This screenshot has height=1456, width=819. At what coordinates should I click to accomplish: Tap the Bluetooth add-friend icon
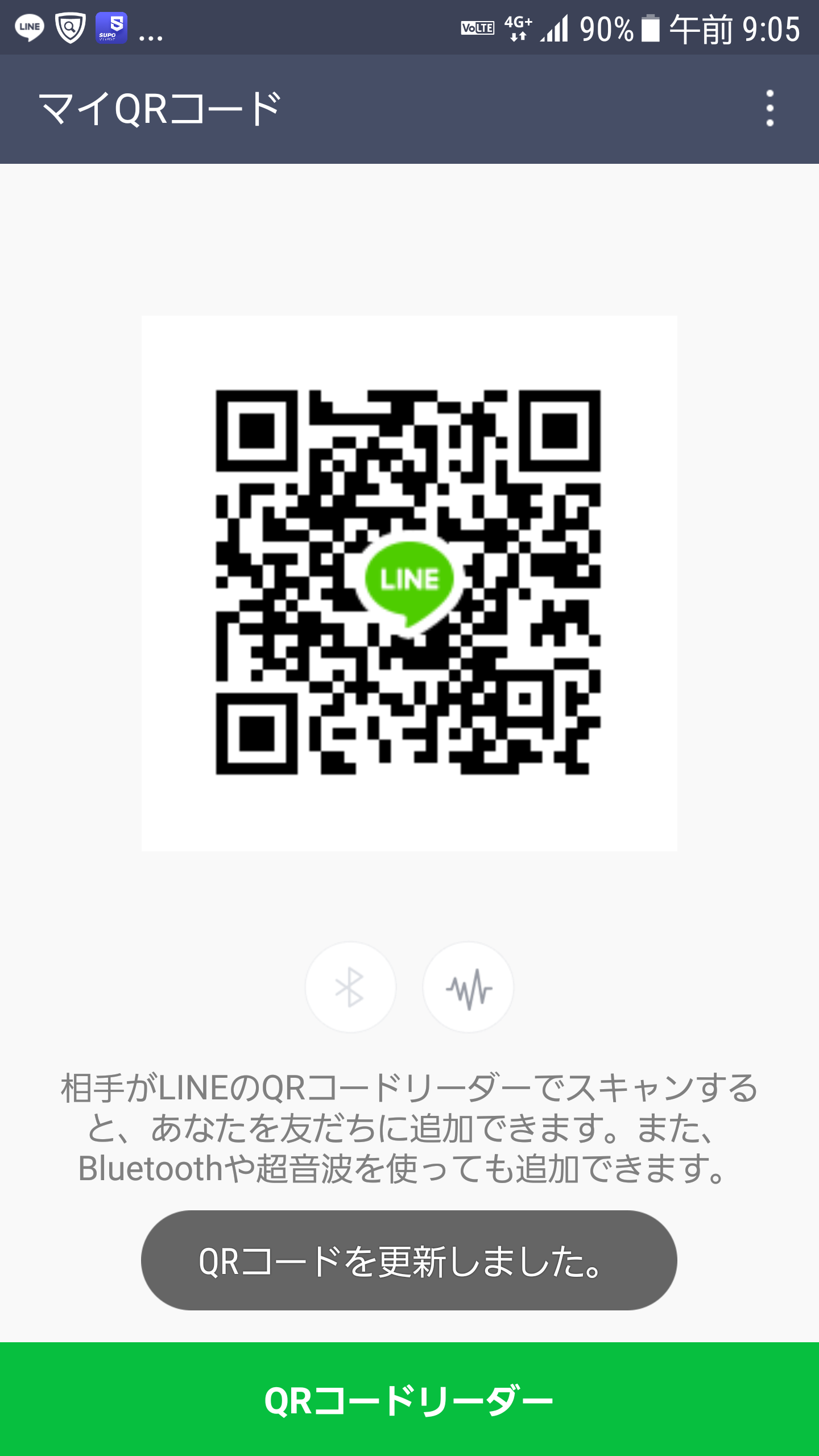pos(350,987)
